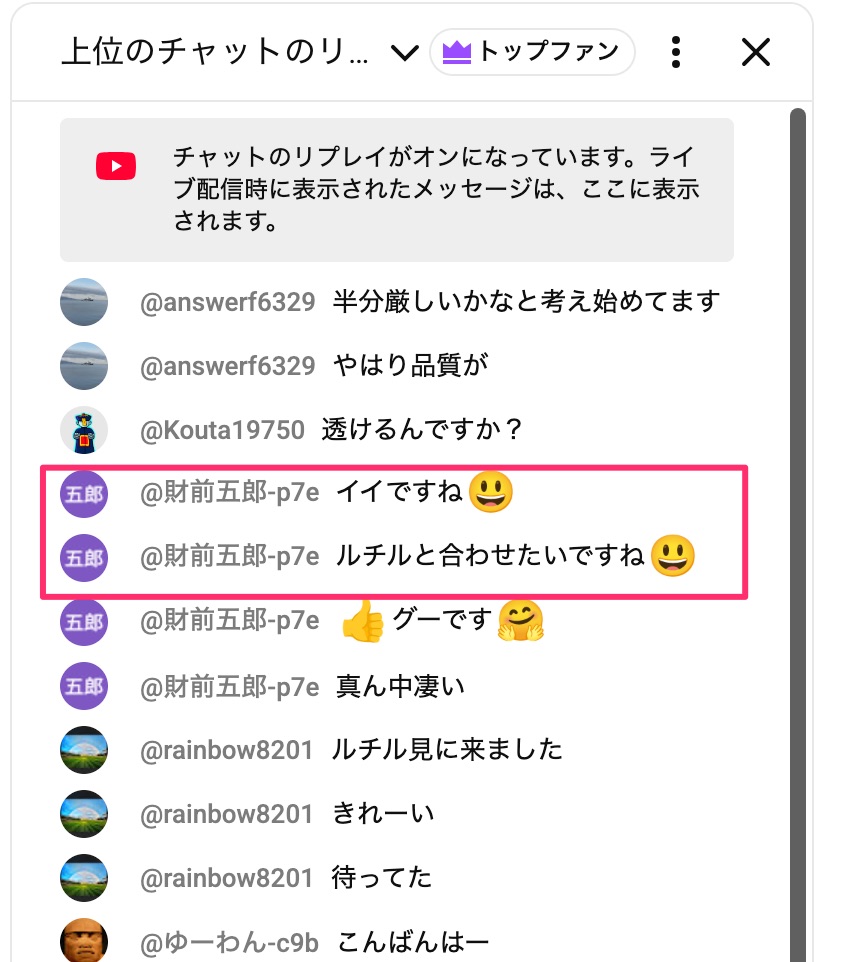846x962 pixels.
Task: Open the chat overflow menu
Action: pyautogui.click(x=677, y=52)
